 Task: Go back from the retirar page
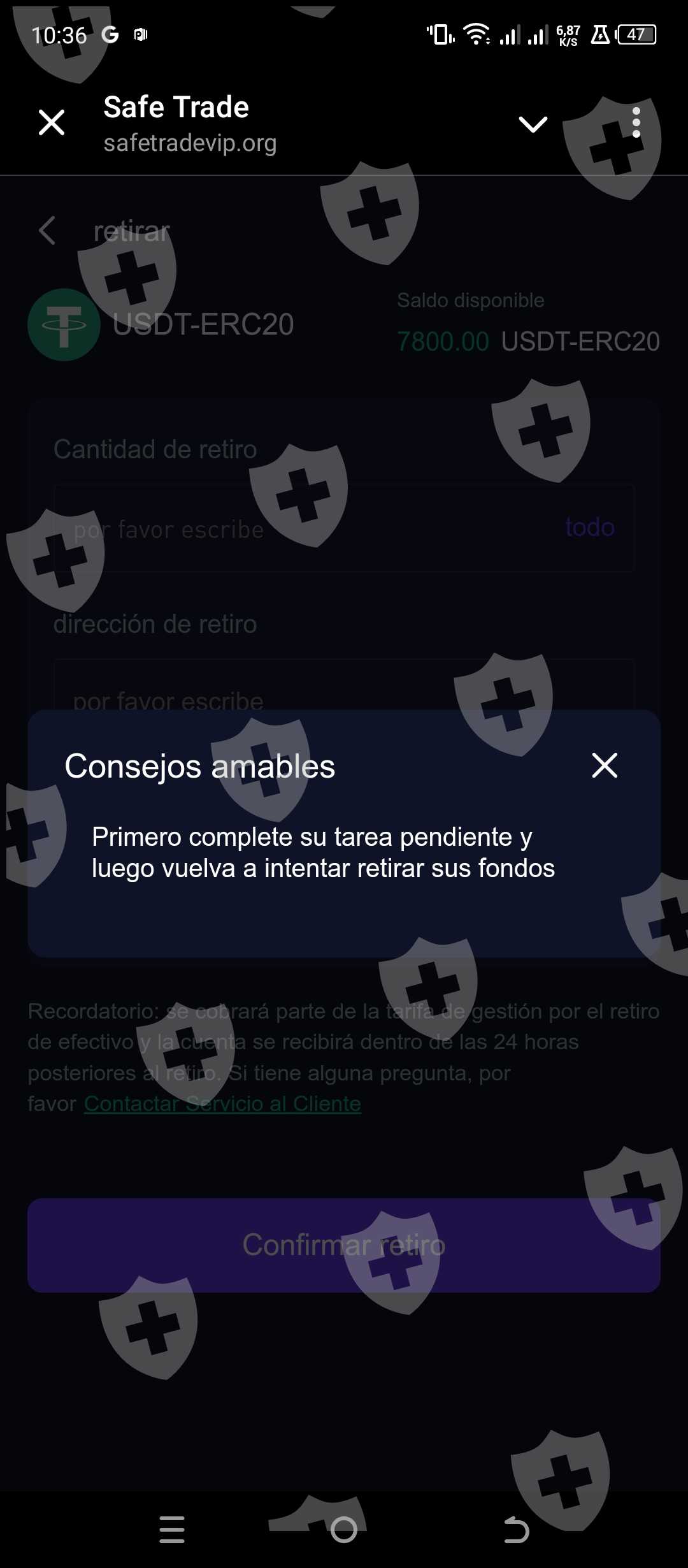coord(47,231)
